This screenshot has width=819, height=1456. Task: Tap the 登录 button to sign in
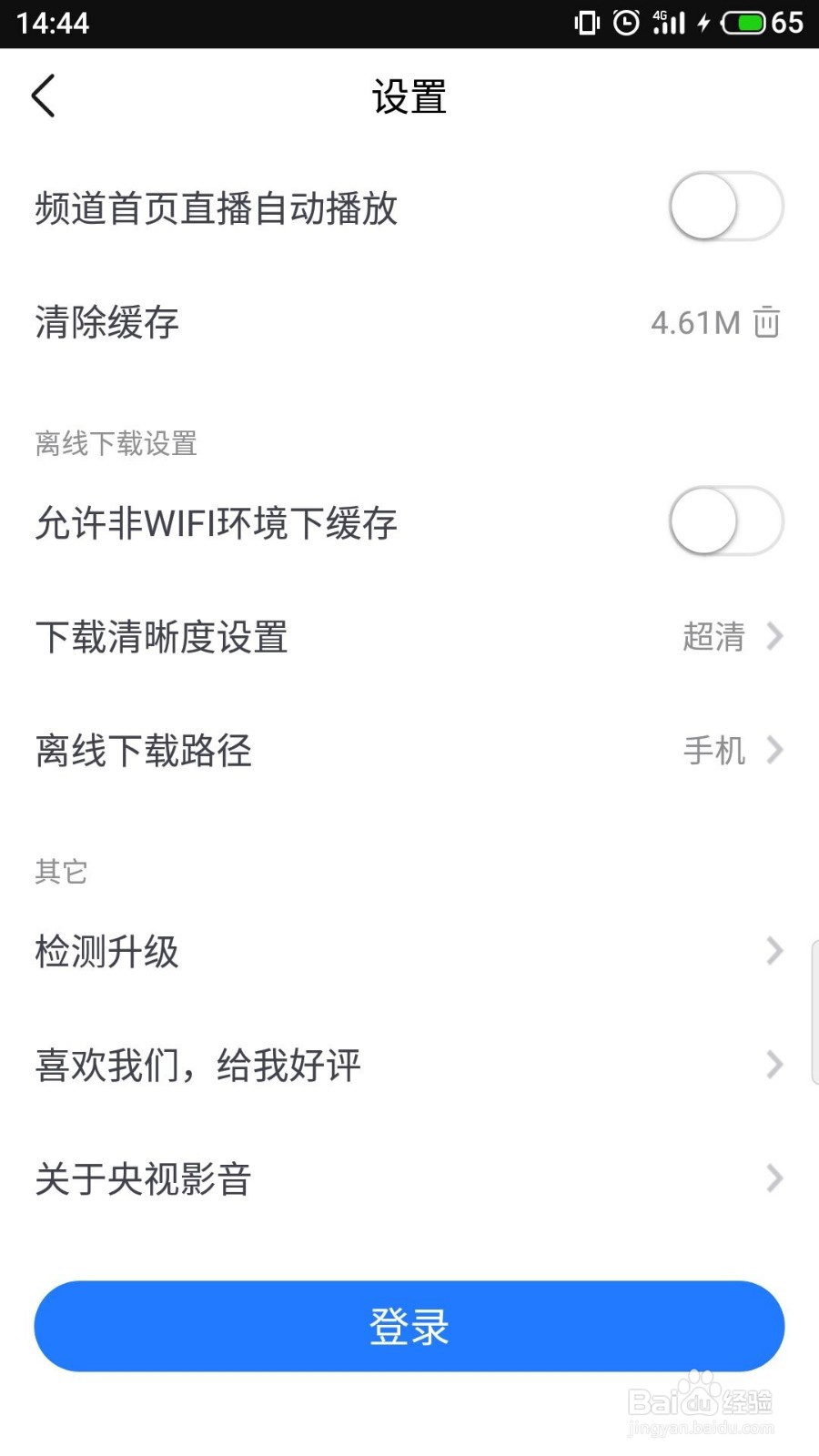(x=409, y=1327)
